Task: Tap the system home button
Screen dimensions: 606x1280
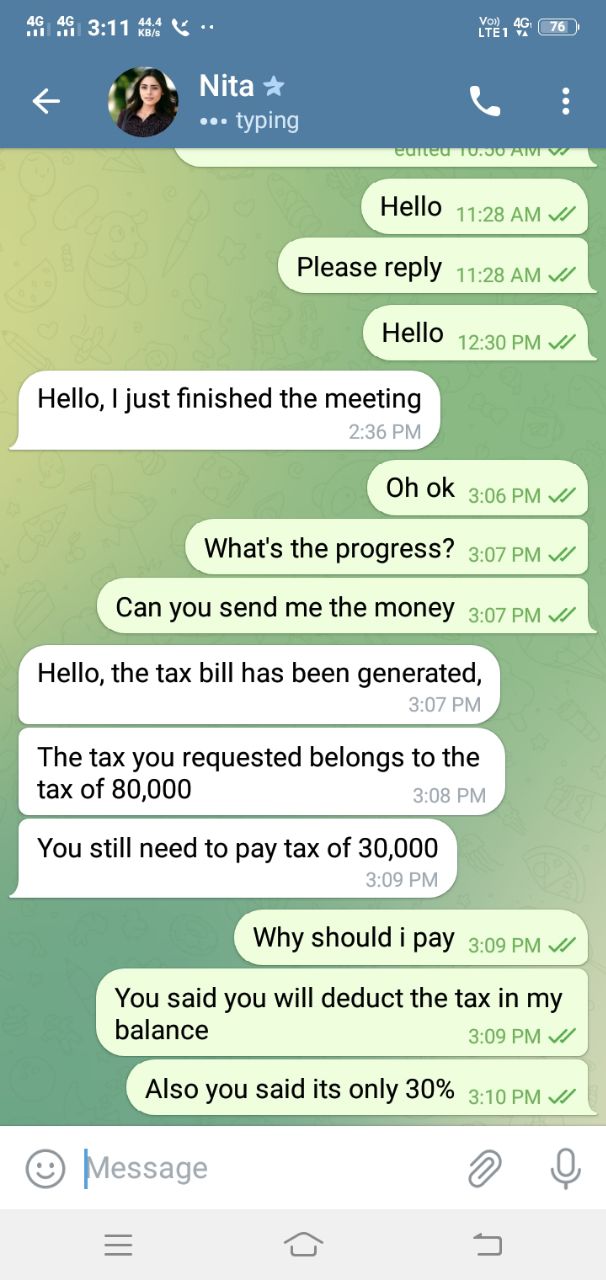Action: pos(303,1244)
